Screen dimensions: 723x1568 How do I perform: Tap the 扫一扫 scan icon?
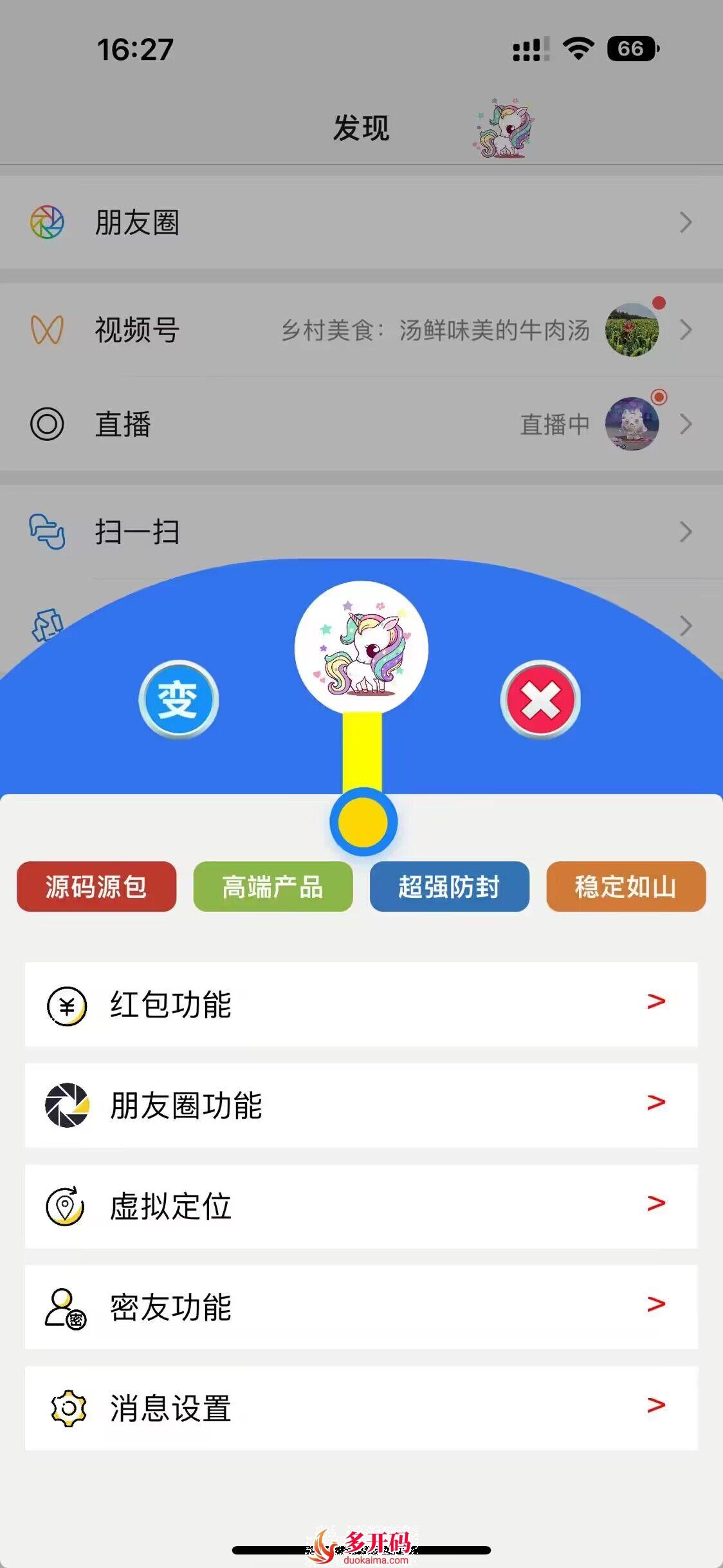(46, 532)
